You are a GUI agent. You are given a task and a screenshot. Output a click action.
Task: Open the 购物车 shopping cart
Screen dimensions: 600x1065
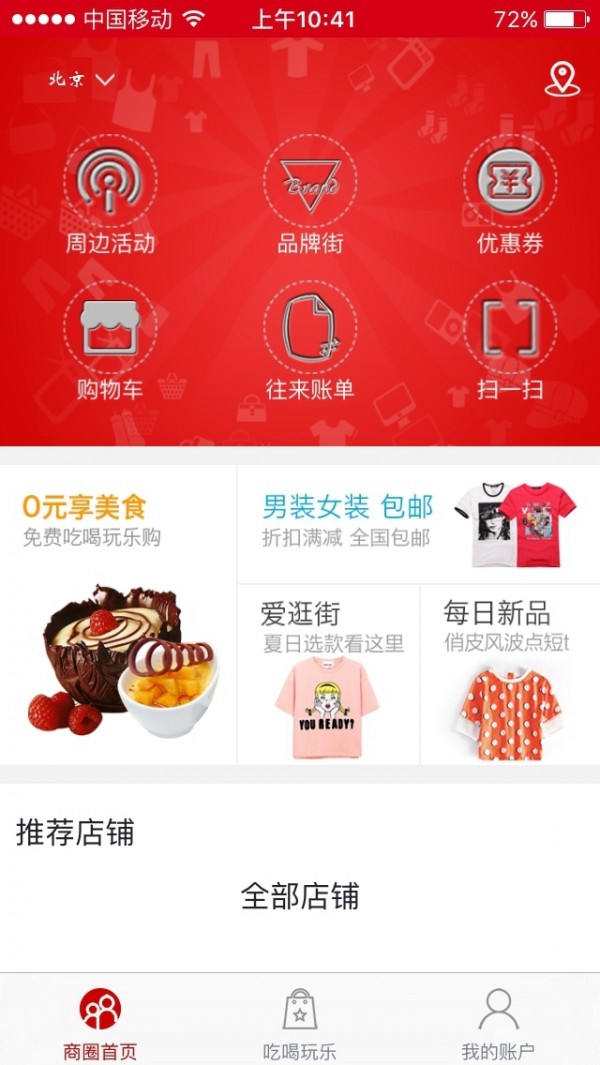tap(110, 343)
